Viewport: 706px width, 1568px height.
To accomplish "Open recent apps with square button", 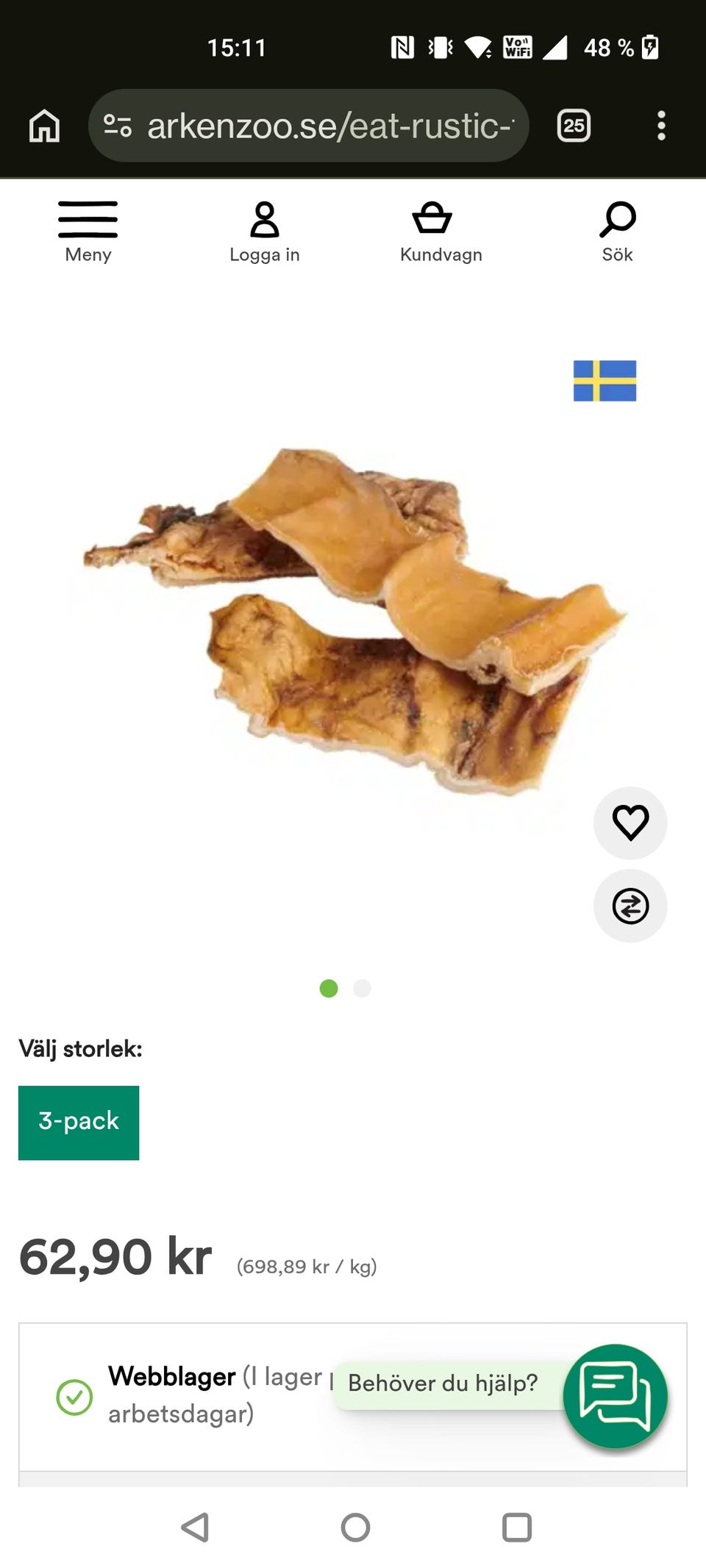I will (516, 1527).
